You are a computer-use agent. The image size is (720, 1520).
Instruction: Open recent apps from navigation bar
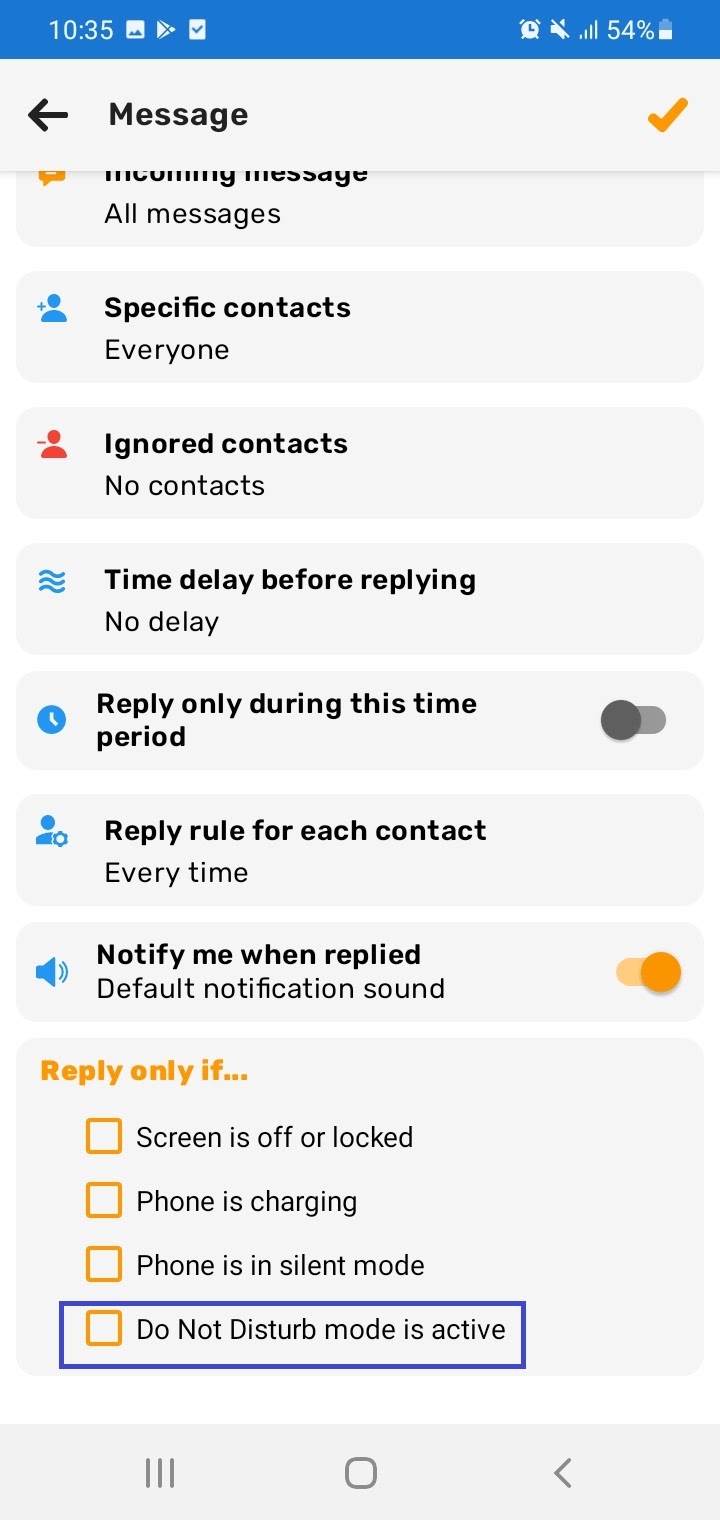pyautogui.click(x=160, y=1472)
